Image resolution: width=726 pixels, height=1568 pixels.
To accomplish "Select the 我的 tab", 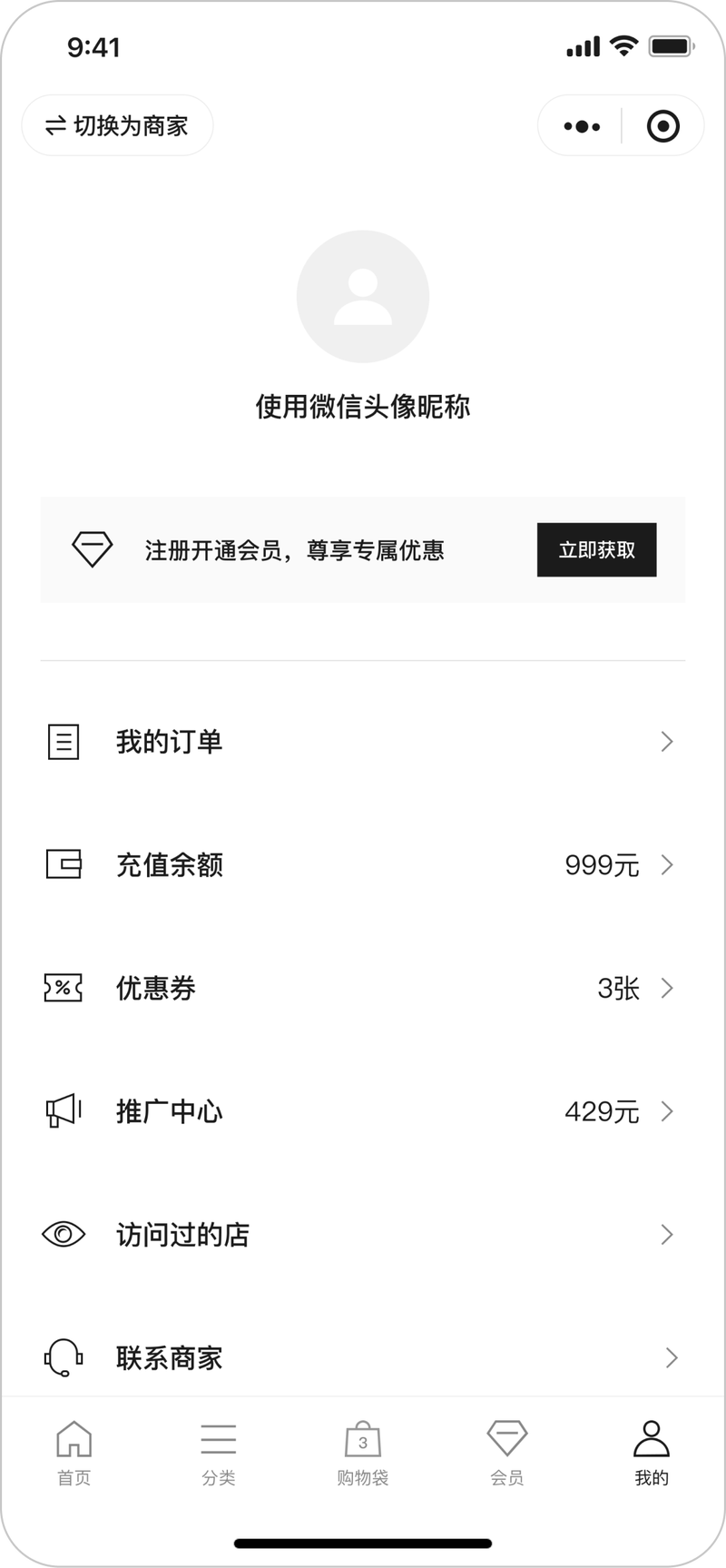I will coord(652,1455).
